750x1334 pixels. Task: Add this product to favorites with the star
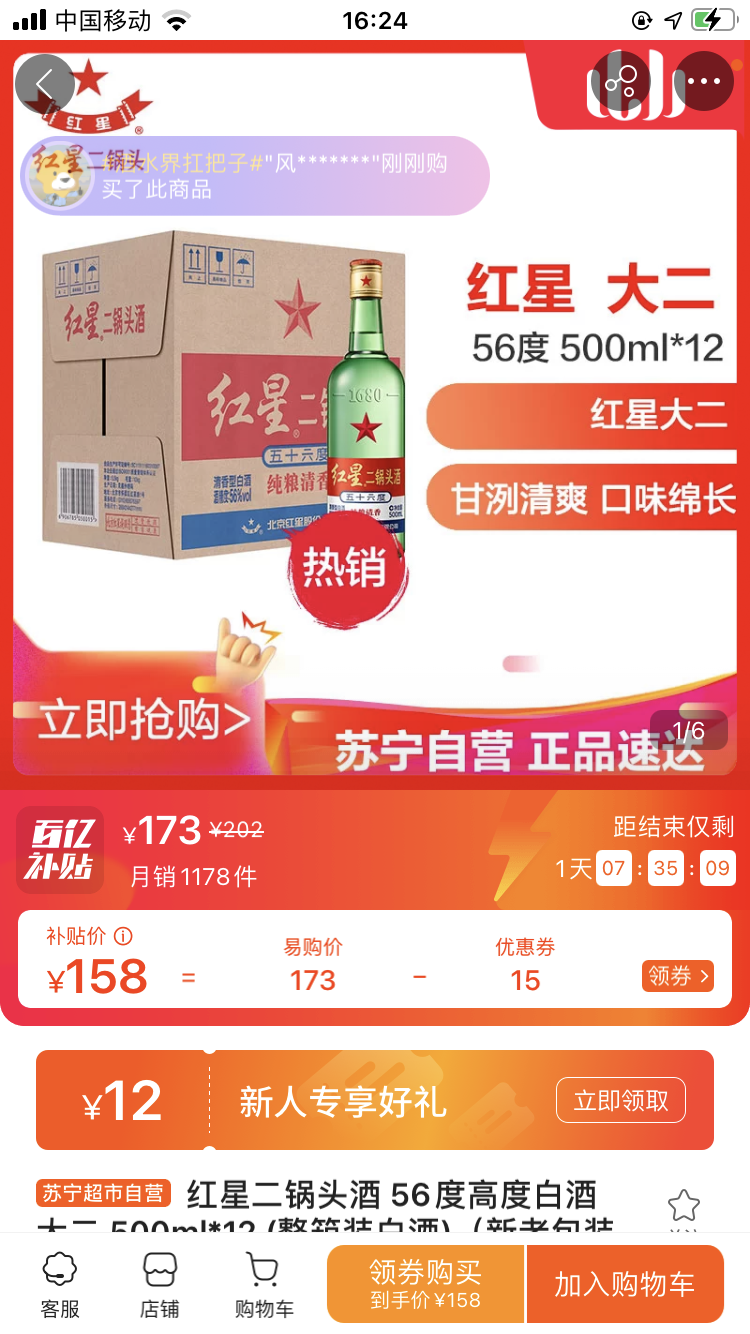[x=684, y=1204]
